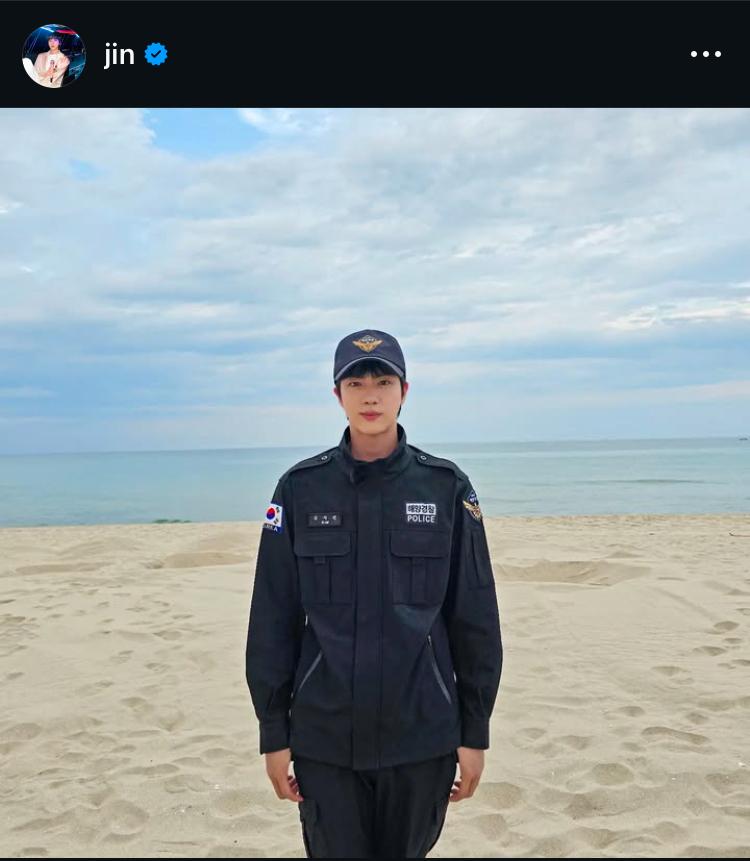
Task: Open jin's profile picture
Action: click(54, 56)
